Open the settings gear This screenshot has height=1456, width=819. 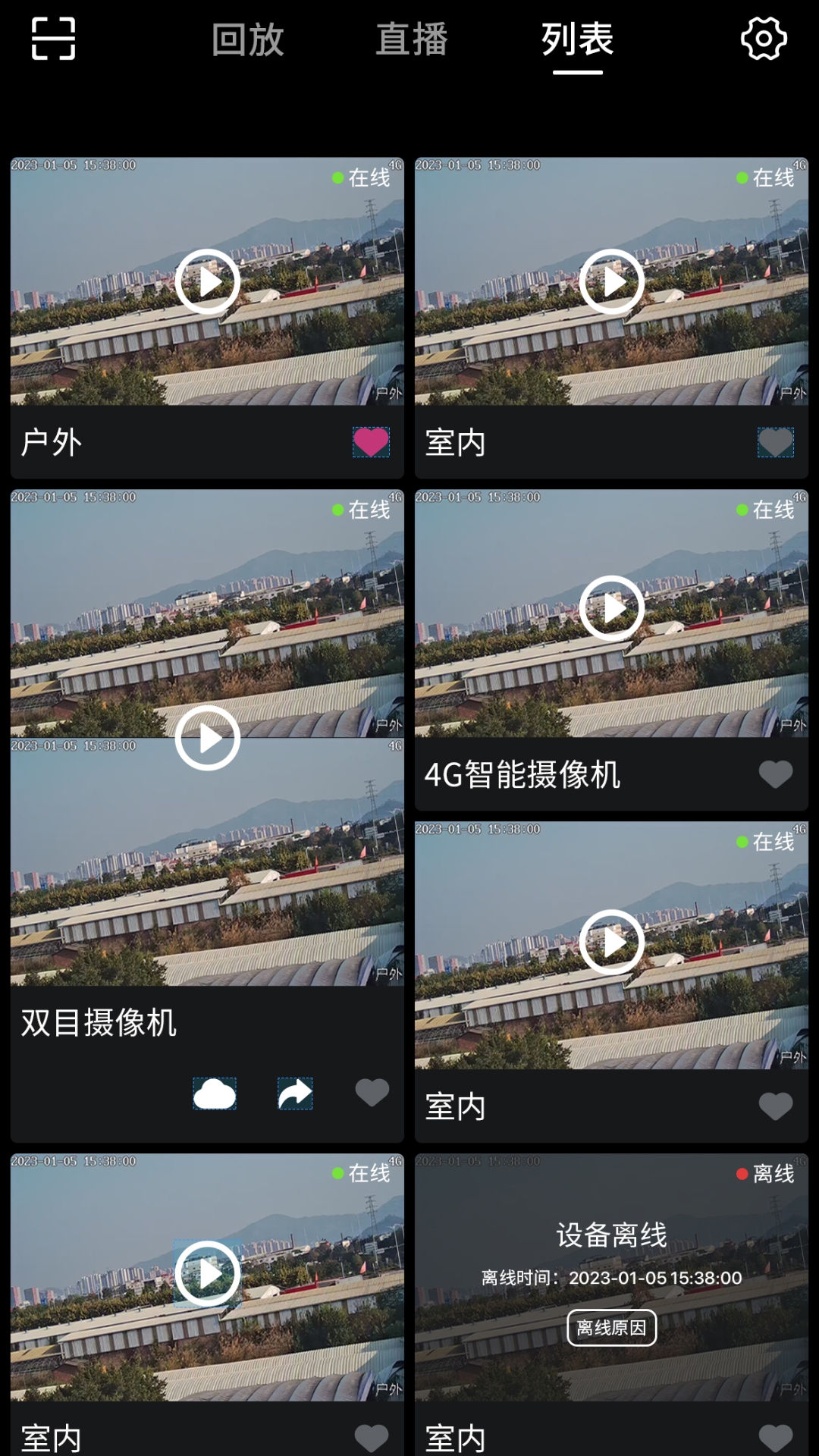(x=763, y=39)
